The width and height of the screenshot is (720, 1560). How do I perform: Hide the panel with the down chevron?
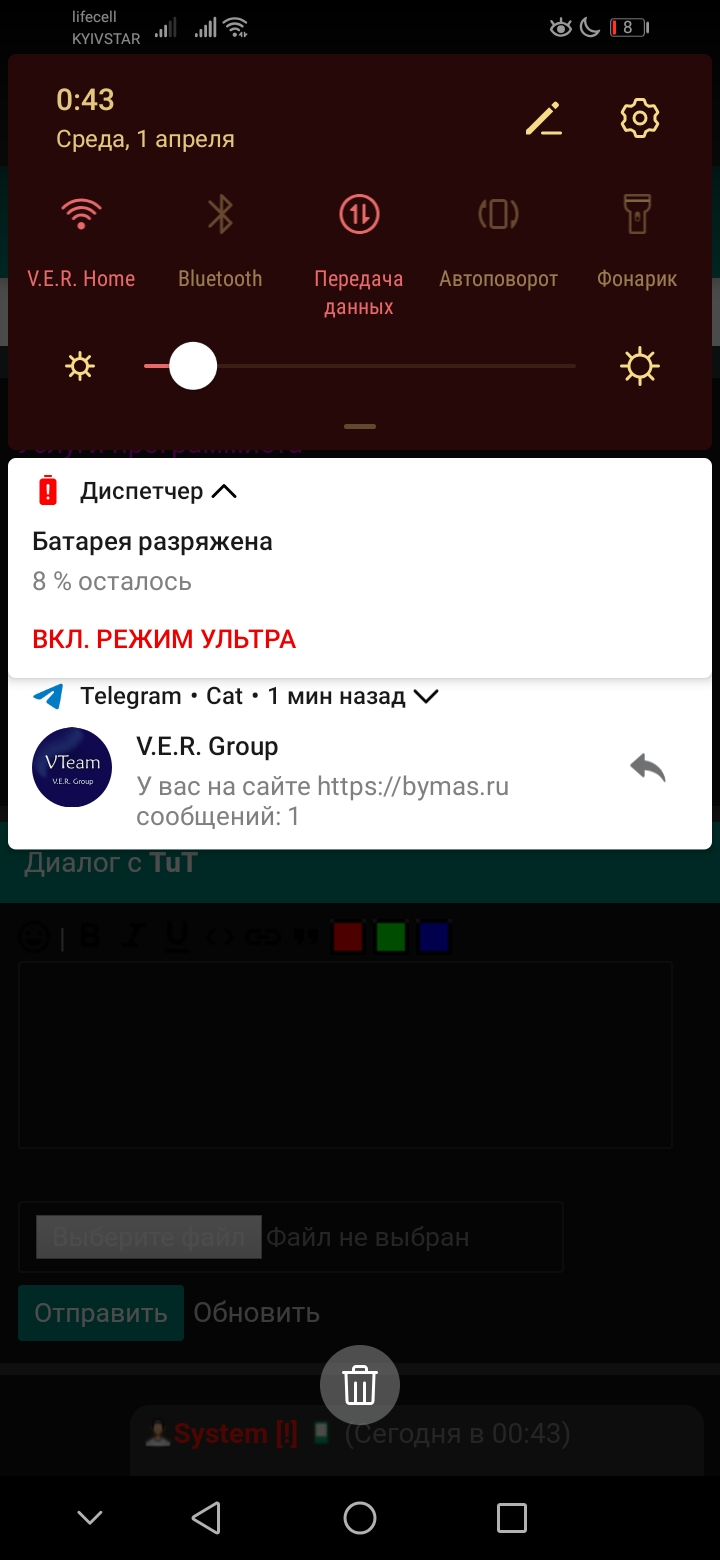coord(90,1518)
